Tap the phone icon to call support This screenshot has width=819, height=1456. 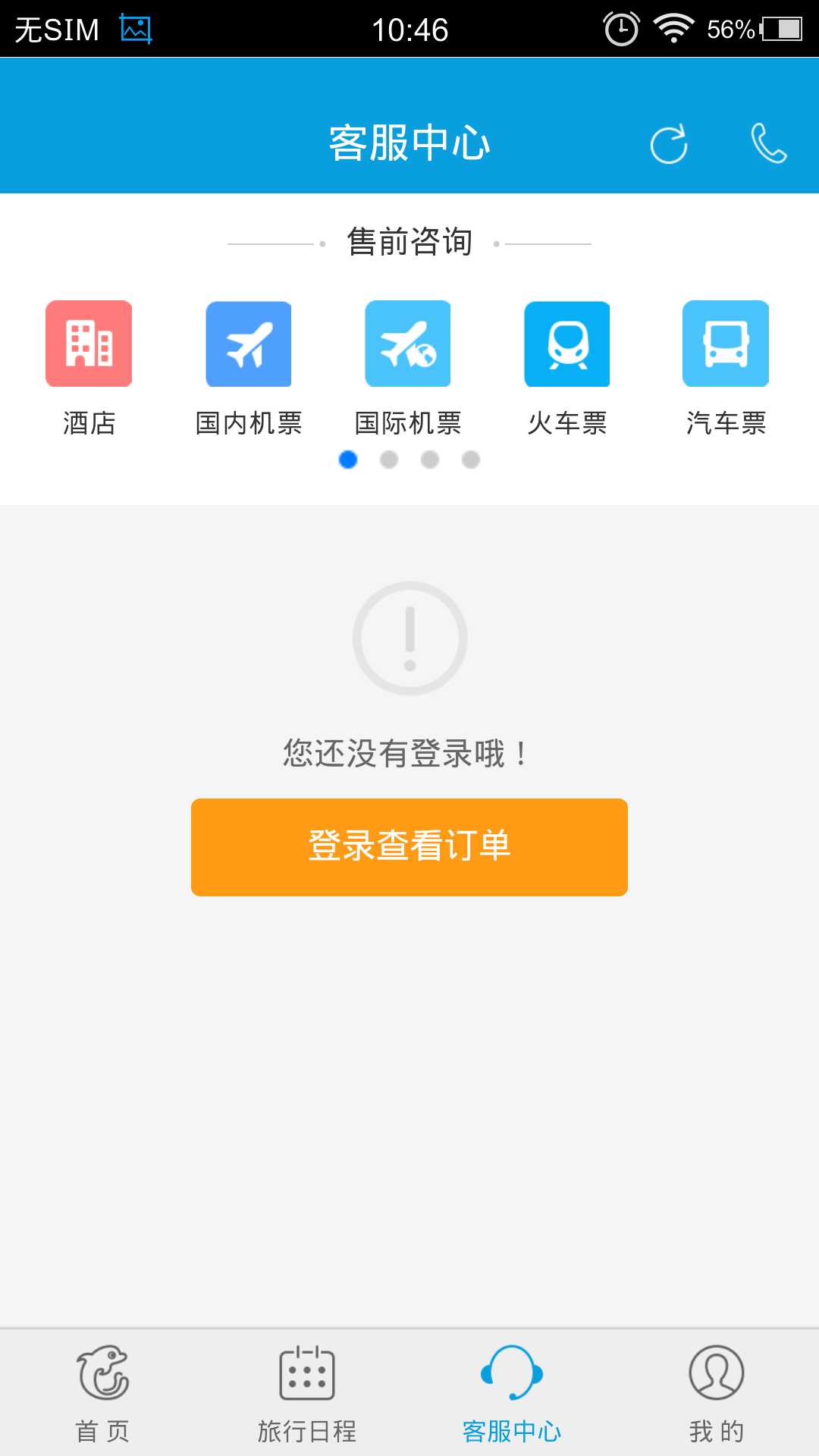click(769, 143)
